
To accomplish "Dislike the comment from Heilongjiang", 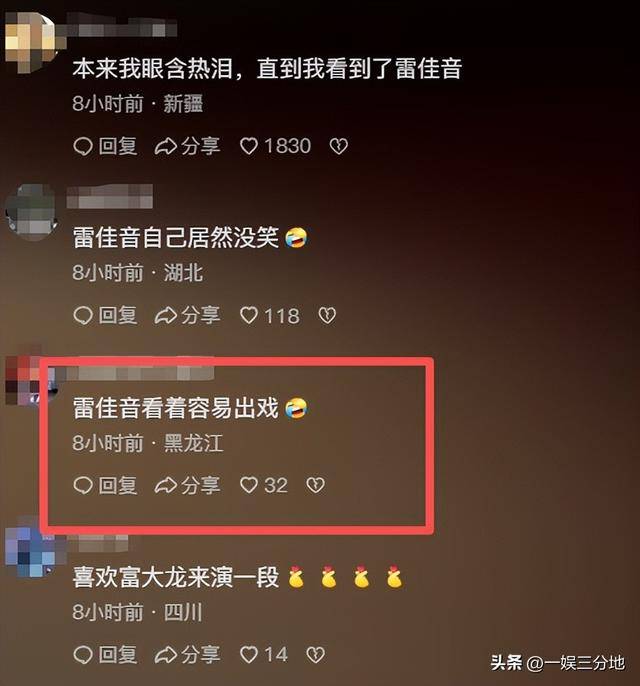I will (315, 485).
